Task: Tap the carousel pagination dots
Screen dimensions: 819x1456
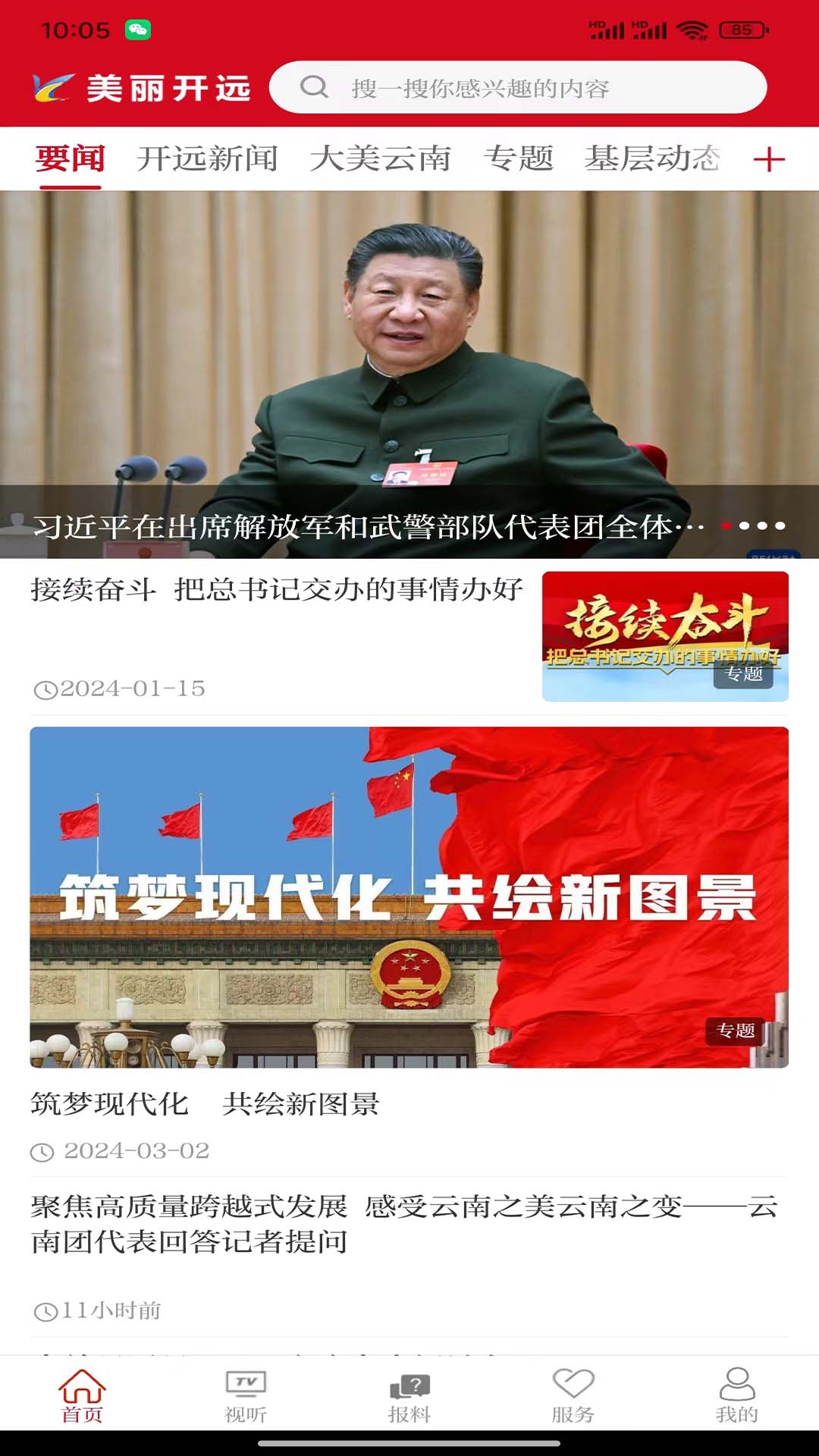Action: click(x=754, y=526)
